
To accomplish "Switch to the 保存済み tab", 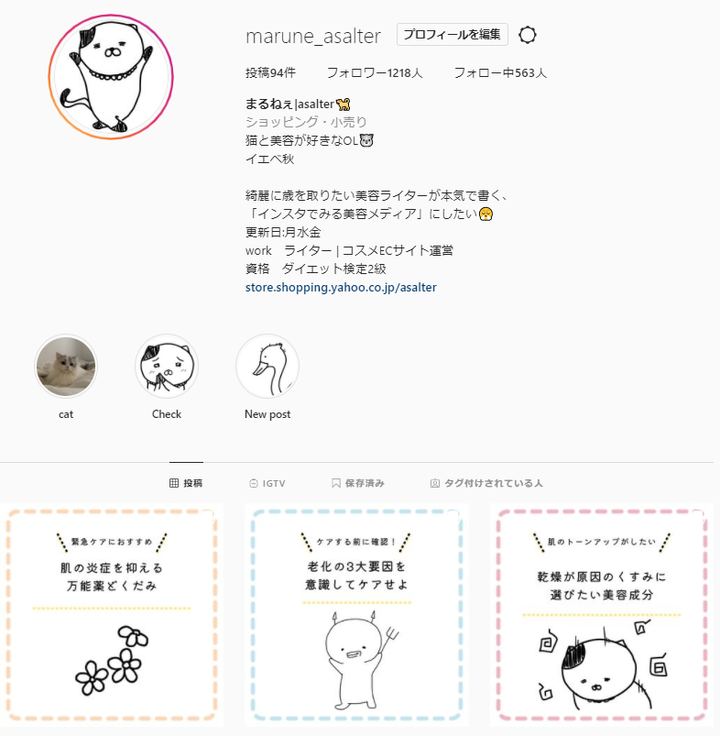I will point(358,483).
